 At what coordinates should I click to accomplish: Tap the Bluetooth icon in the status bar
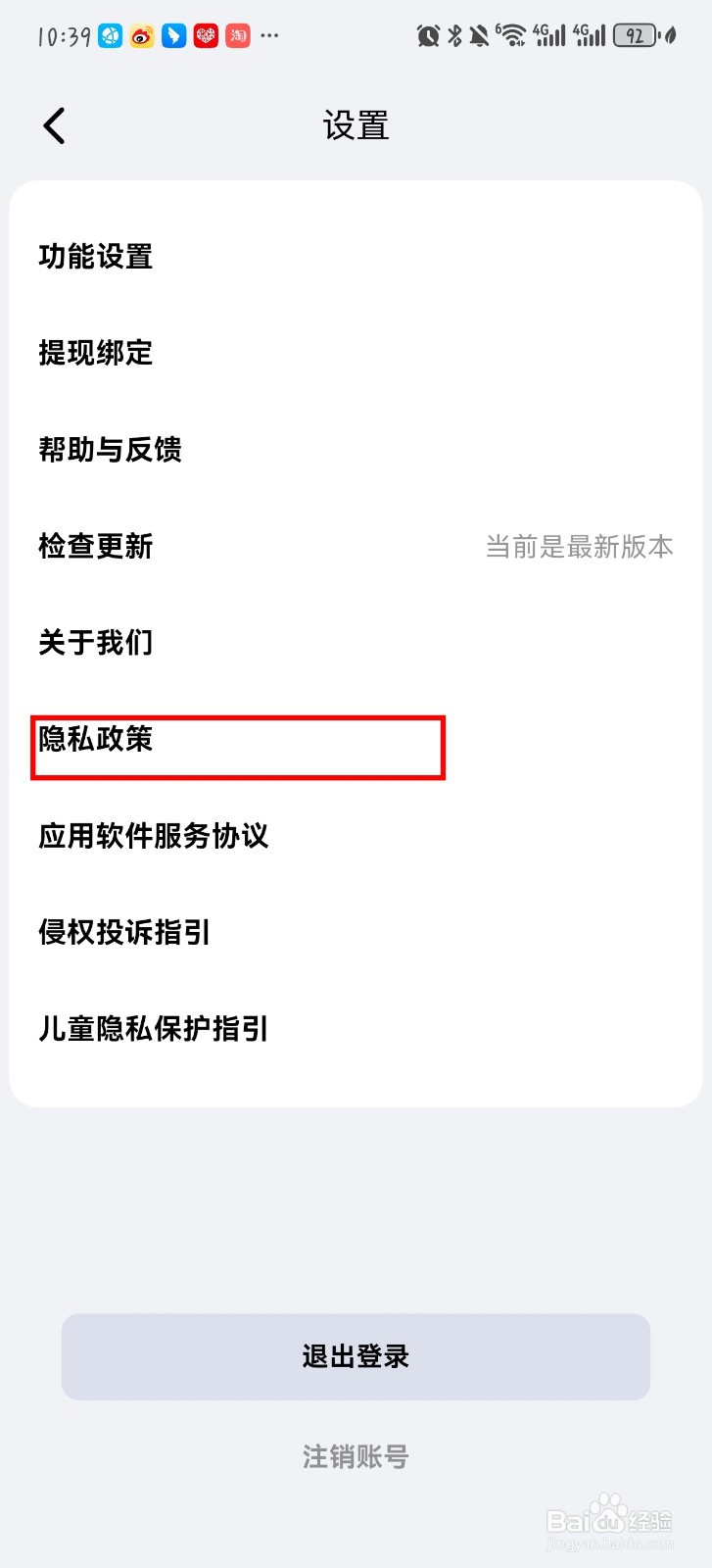point(452,36)
